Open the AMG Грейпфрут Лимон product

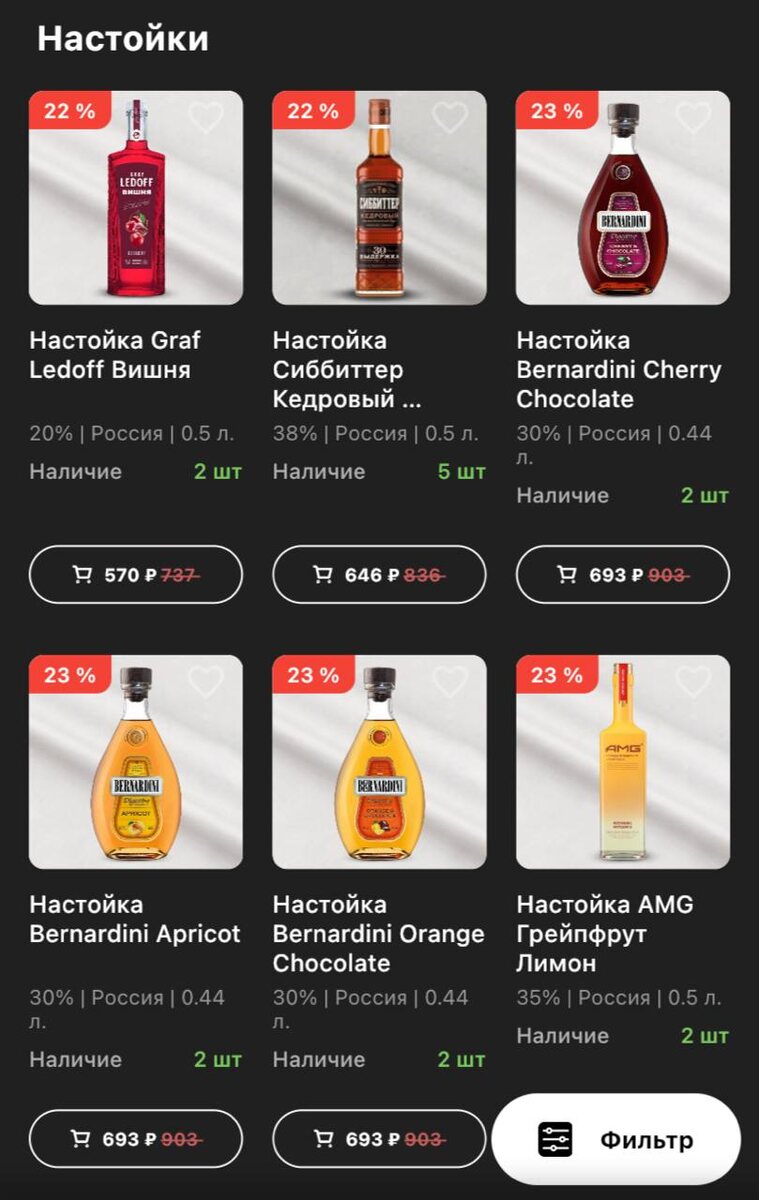click(604, 933)
